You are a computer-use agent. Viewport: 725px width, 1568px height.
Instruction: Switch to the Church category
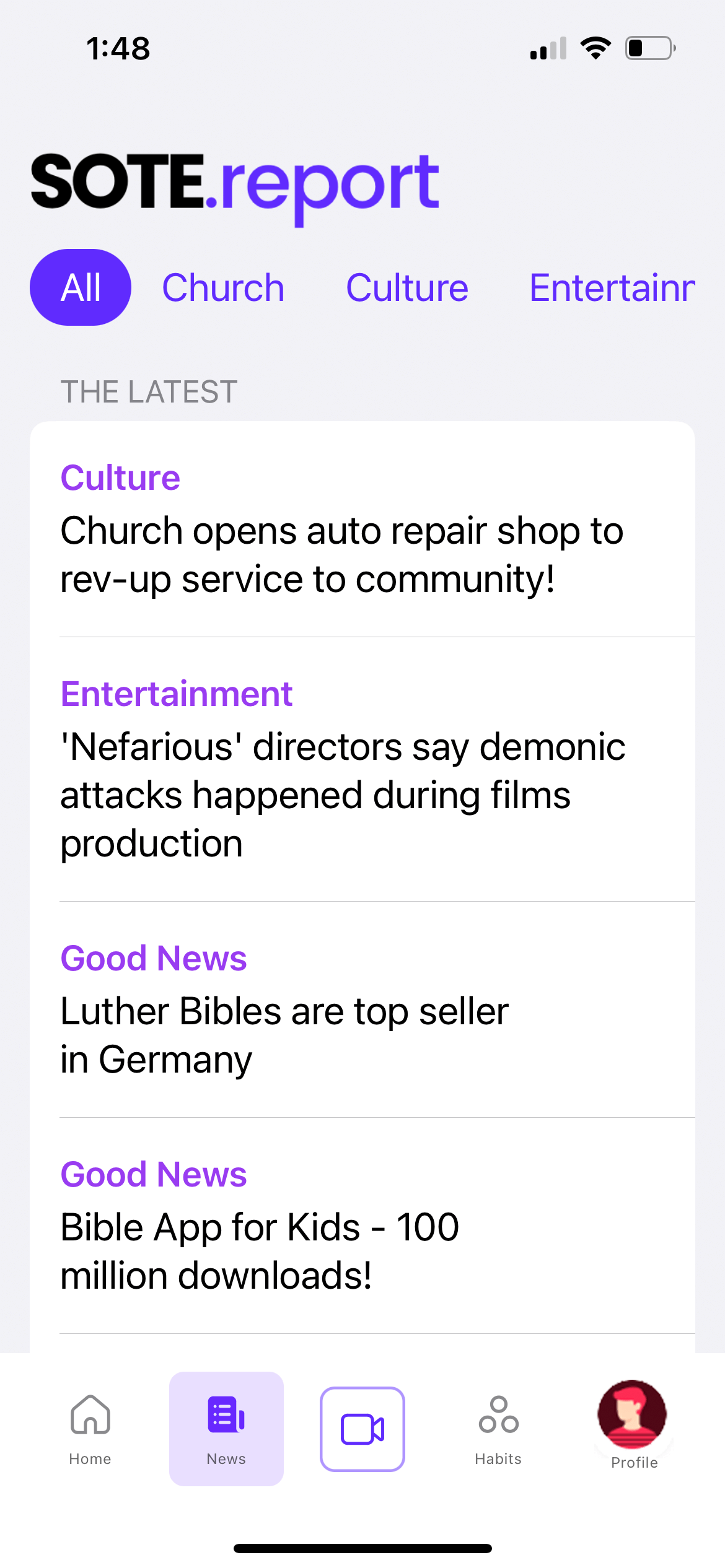pyautogui.click(x=223, y=287)
